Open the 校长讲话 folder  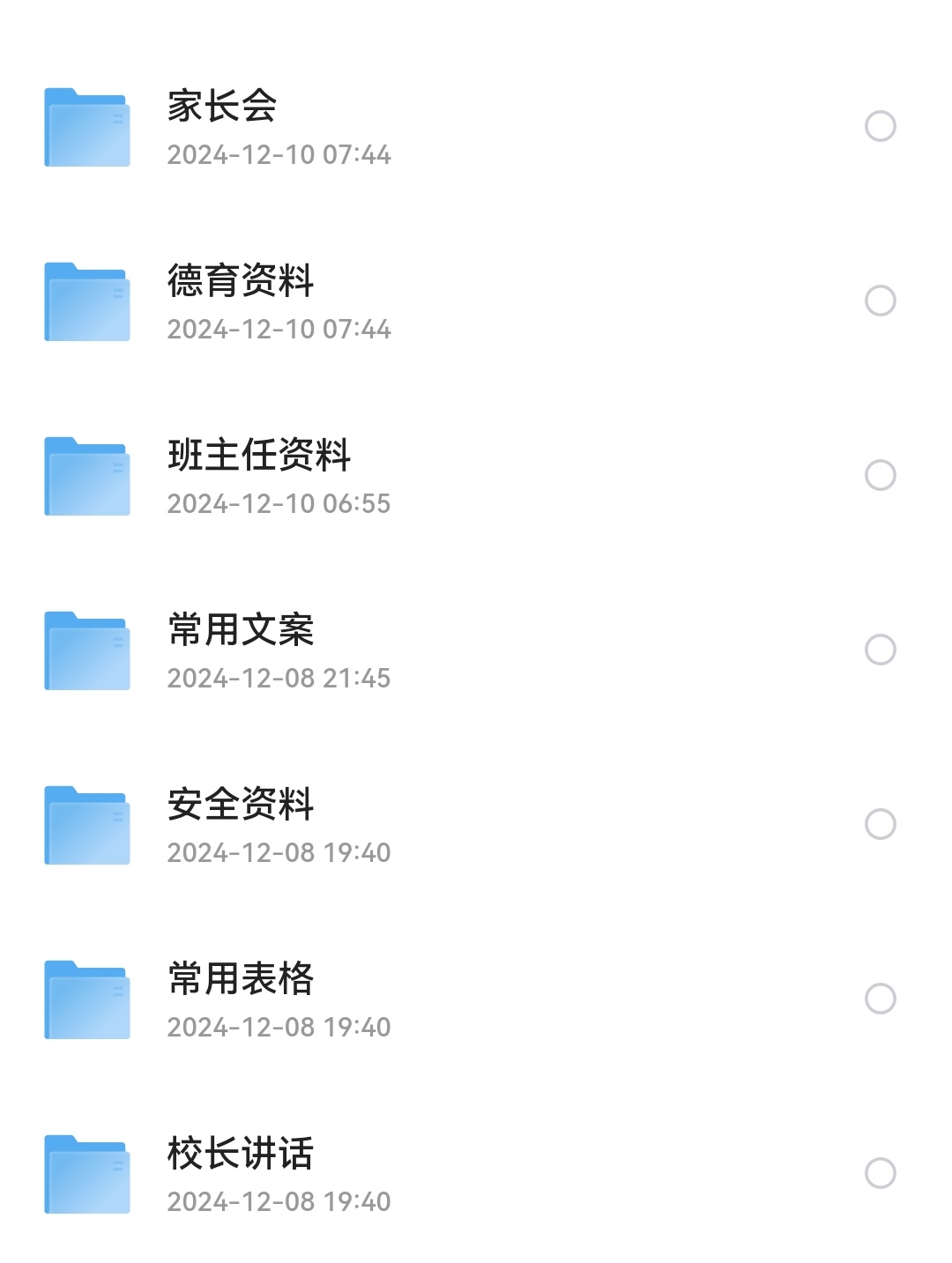coord(241,1155)
